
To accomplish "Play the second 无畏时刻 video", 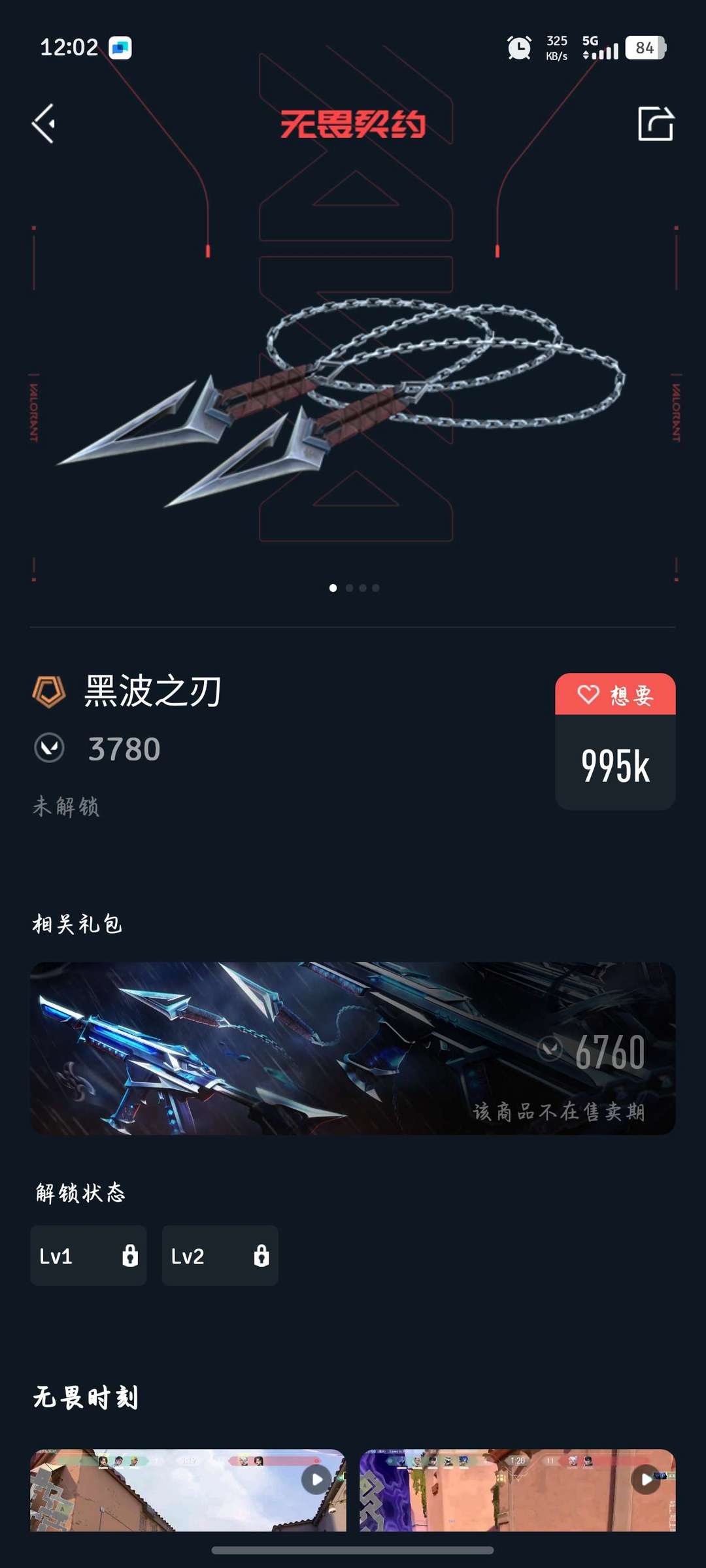I will click(646, 1479).
